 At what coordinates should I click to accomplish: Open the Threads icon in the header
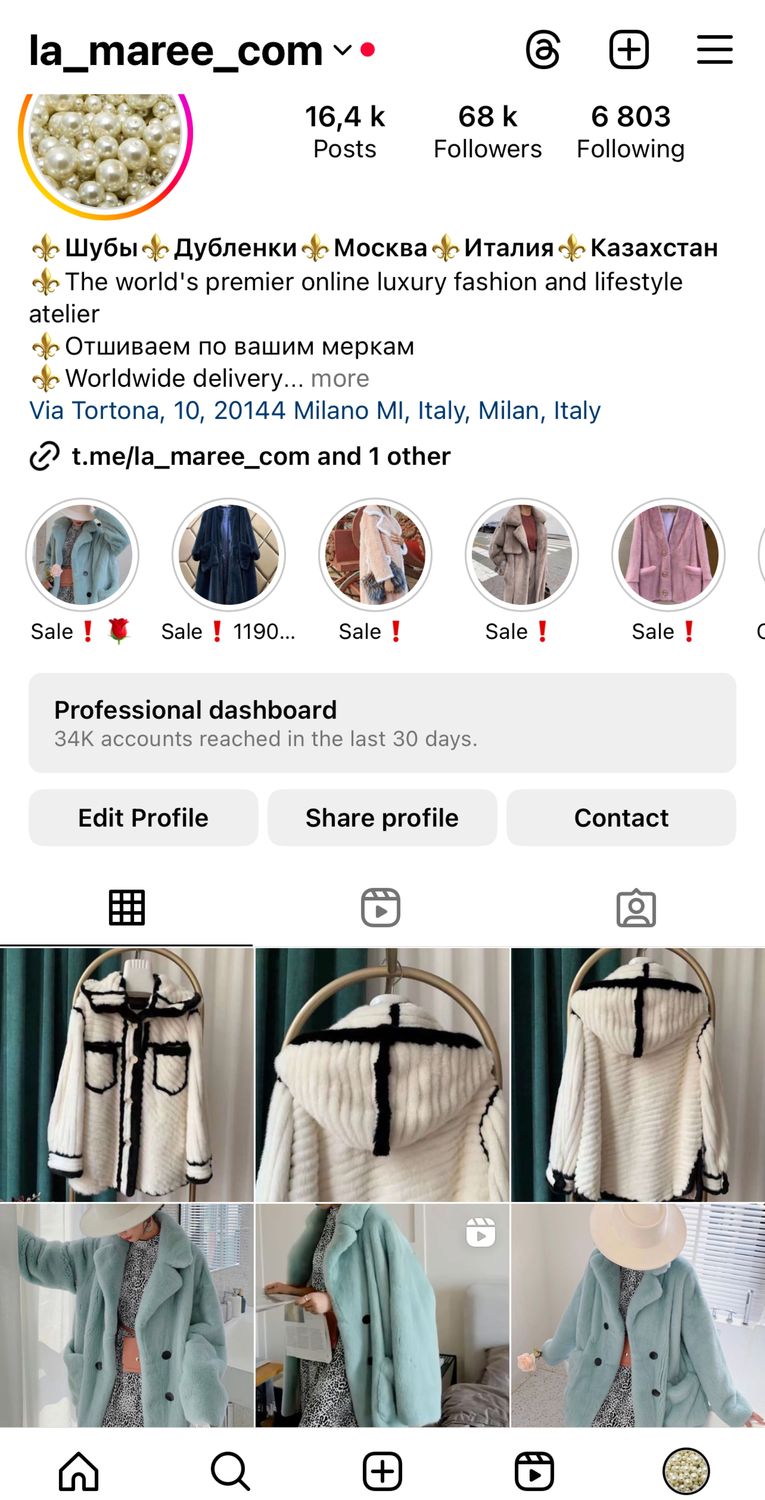[x=543, y=50]
